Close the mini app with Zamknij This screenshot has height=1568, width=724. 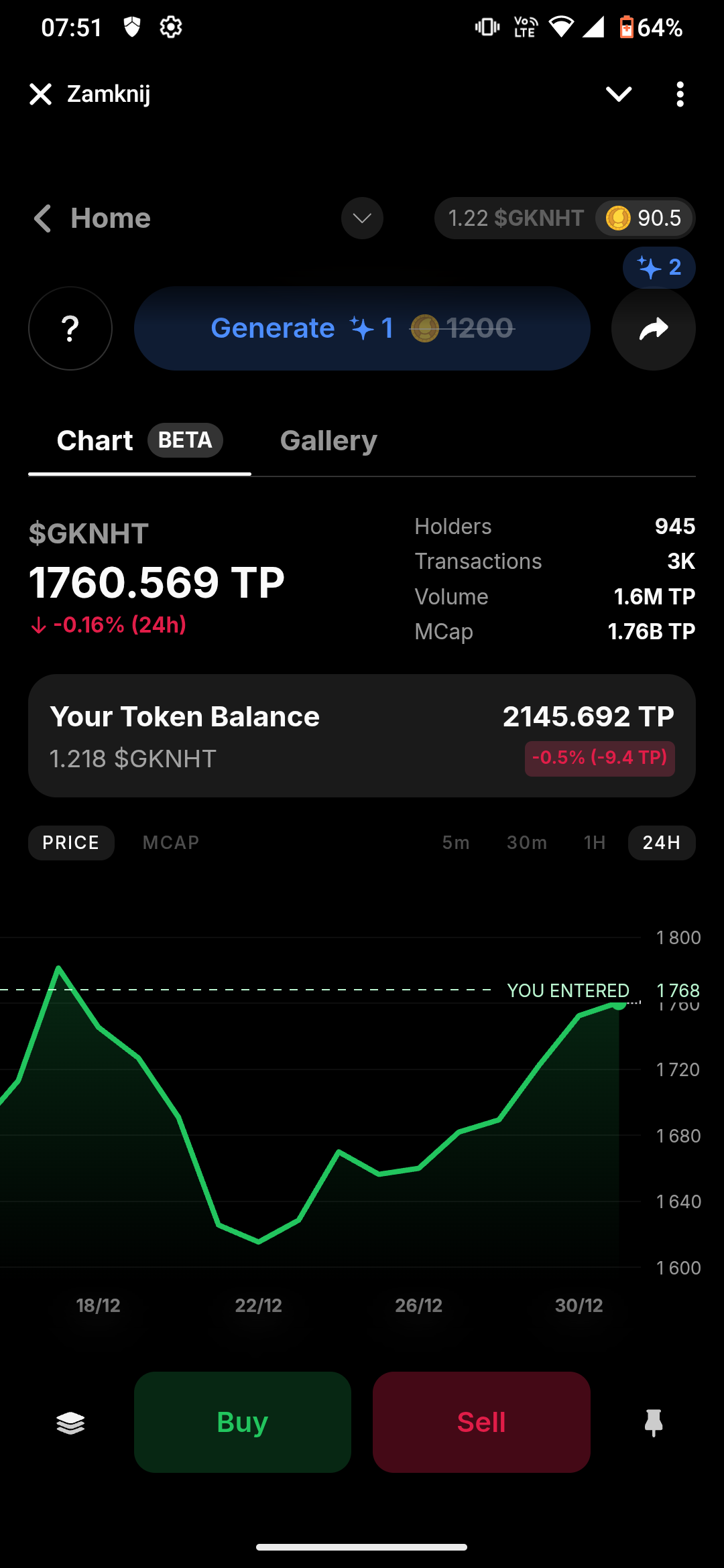90,94
